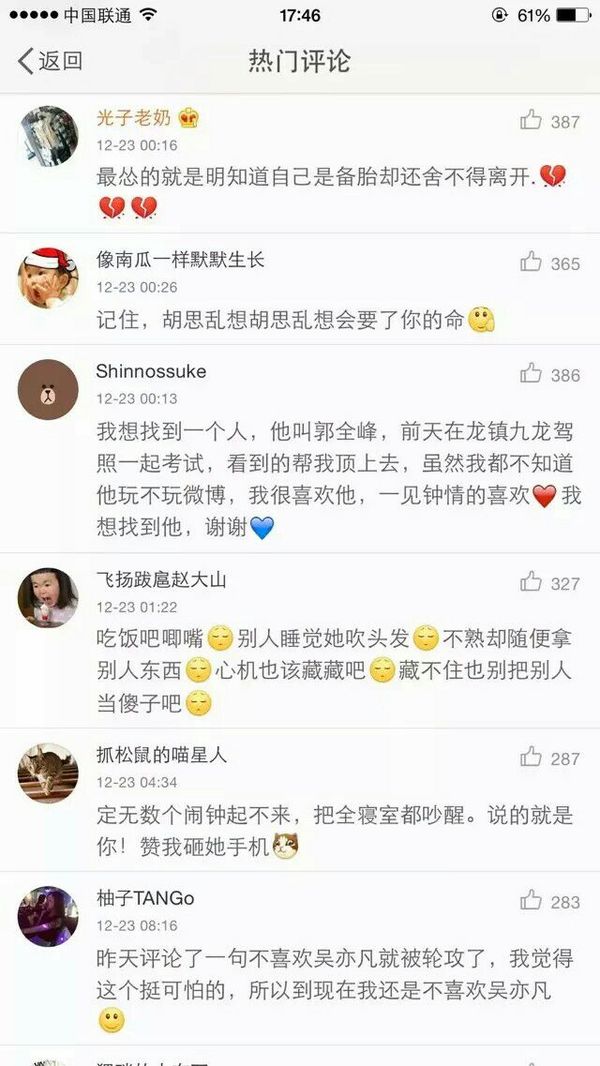Like Shinnossuke's comment
This screenshot has height=1066, width=600.
(x=531, y=375)
